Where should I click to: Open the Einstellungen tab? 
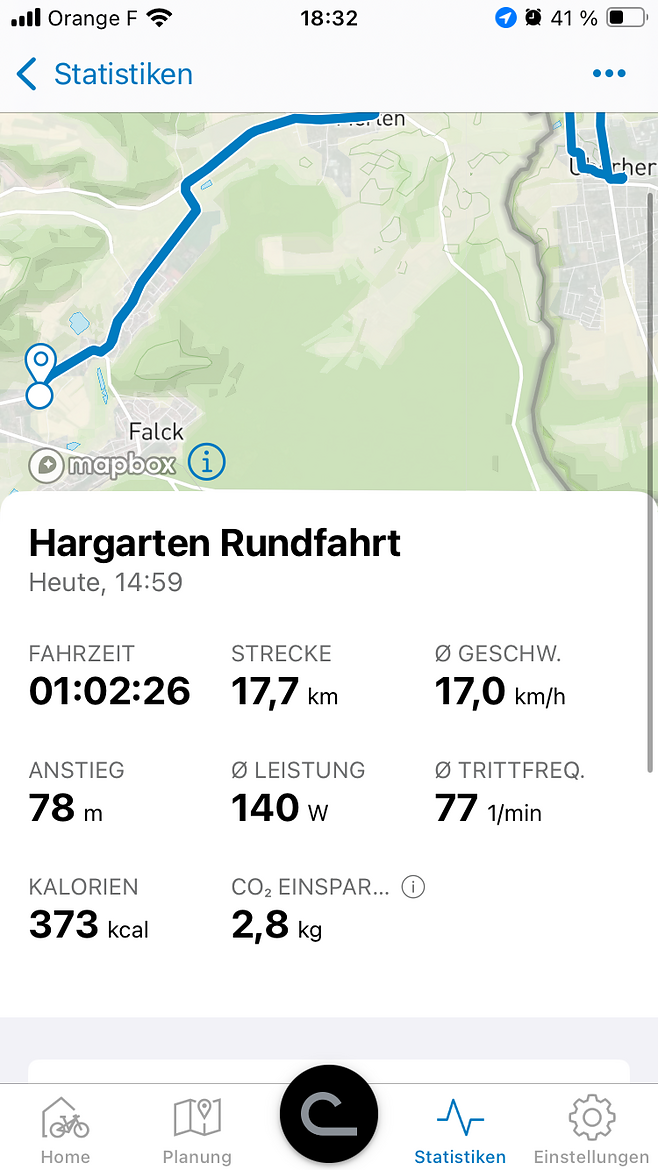pyautogui.click(x=592, y=1130)
